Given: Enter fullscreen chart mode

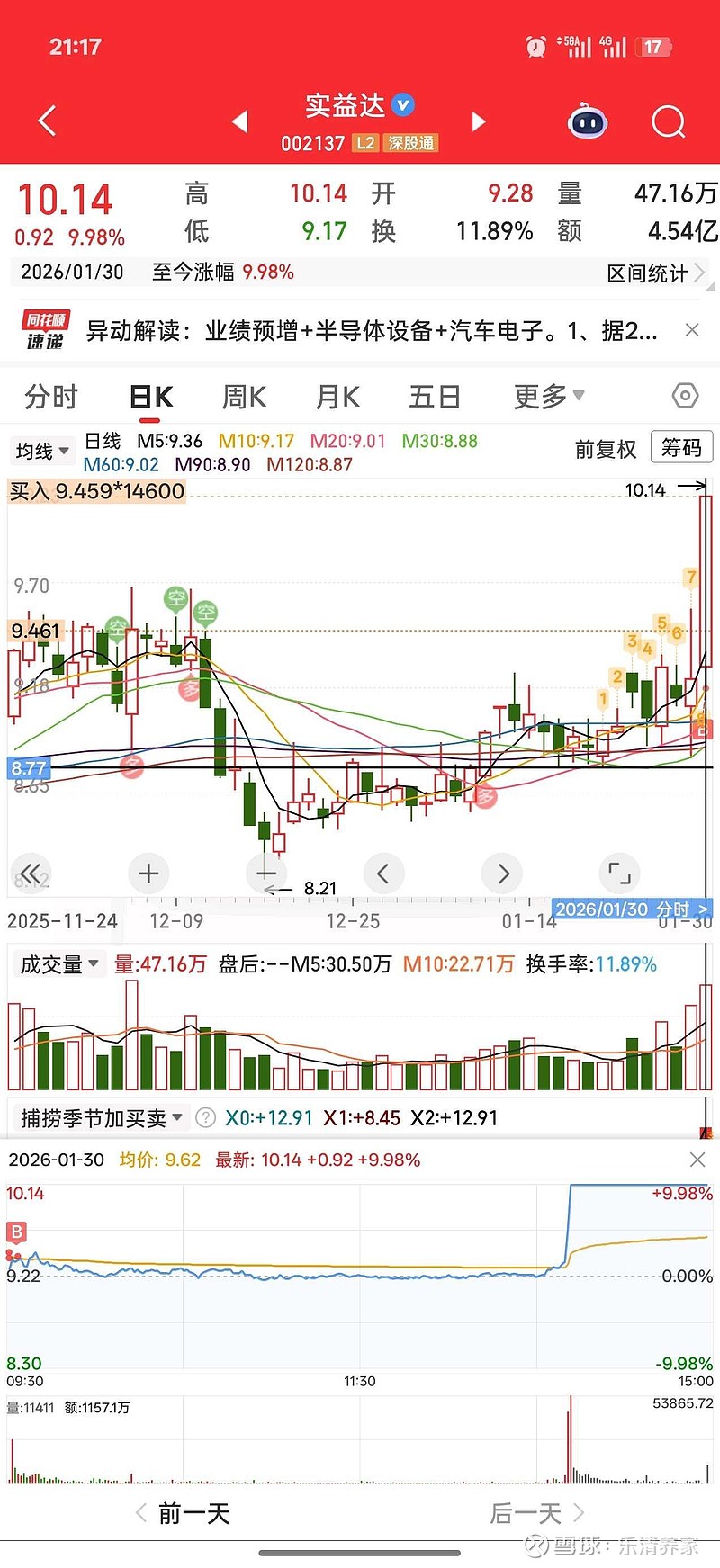Looking at the screenshot, I should coord(618,873).
